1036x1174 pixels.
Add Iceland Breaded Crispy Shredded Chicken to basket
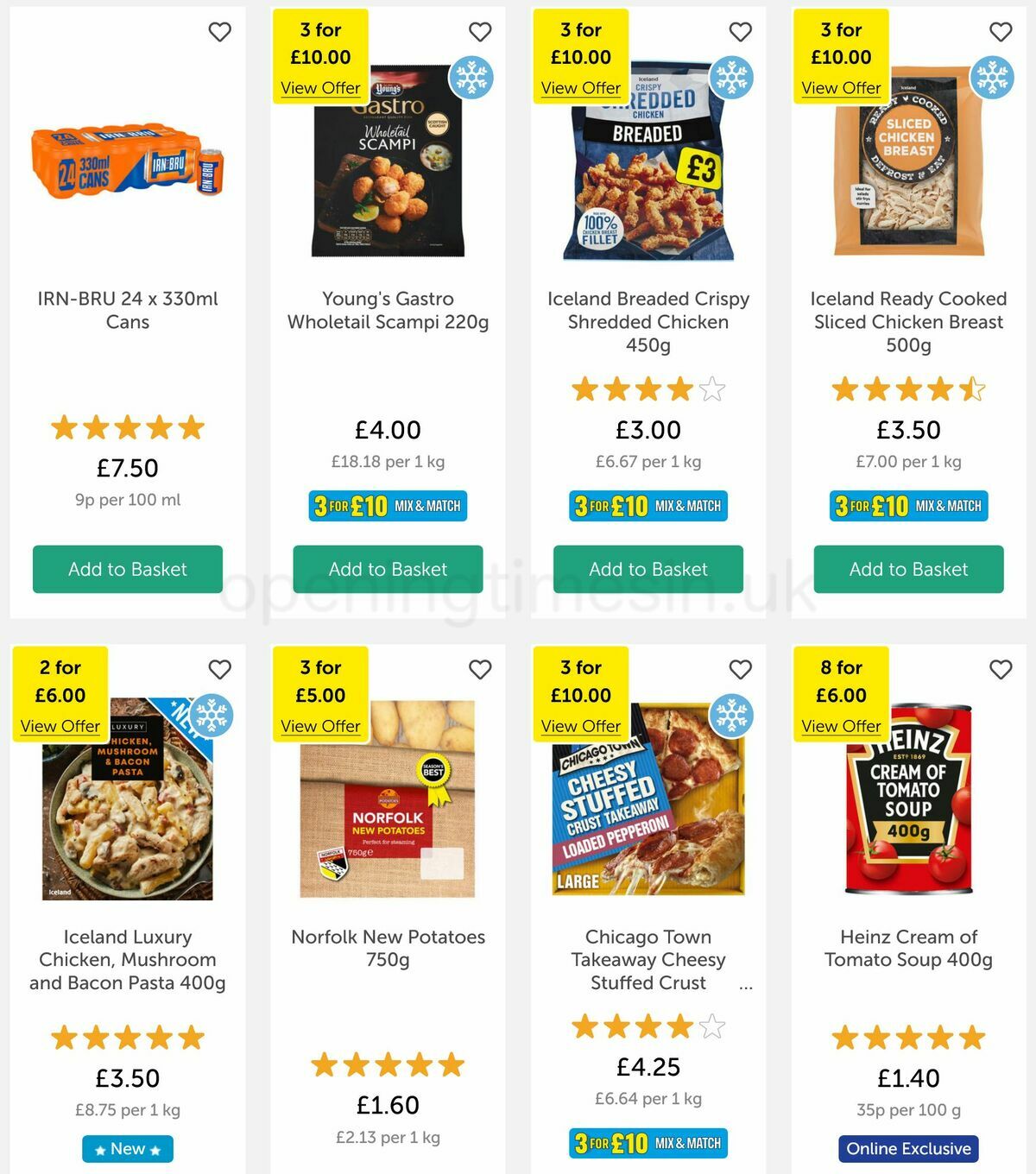tap(648, 569)
